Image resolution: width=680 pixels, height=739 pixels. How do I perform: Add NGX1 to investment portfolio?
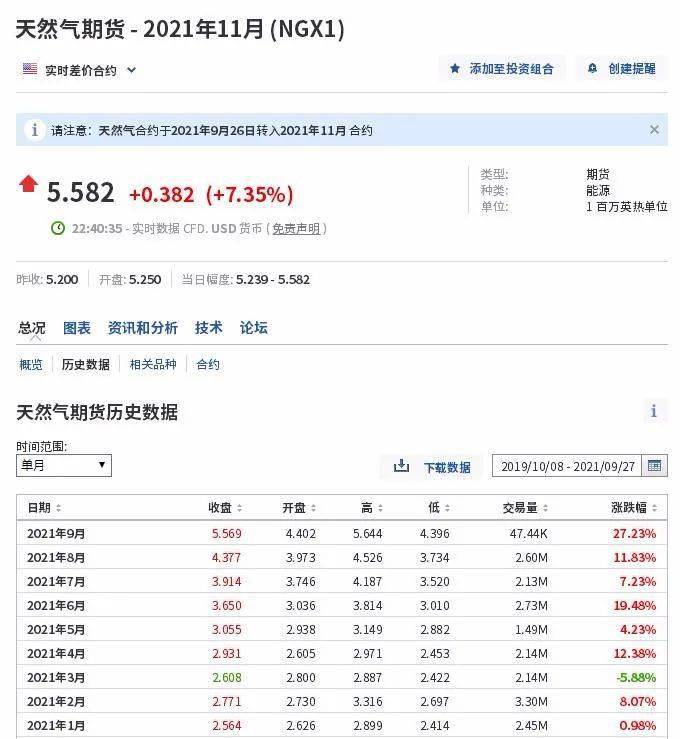pos(502,69)
